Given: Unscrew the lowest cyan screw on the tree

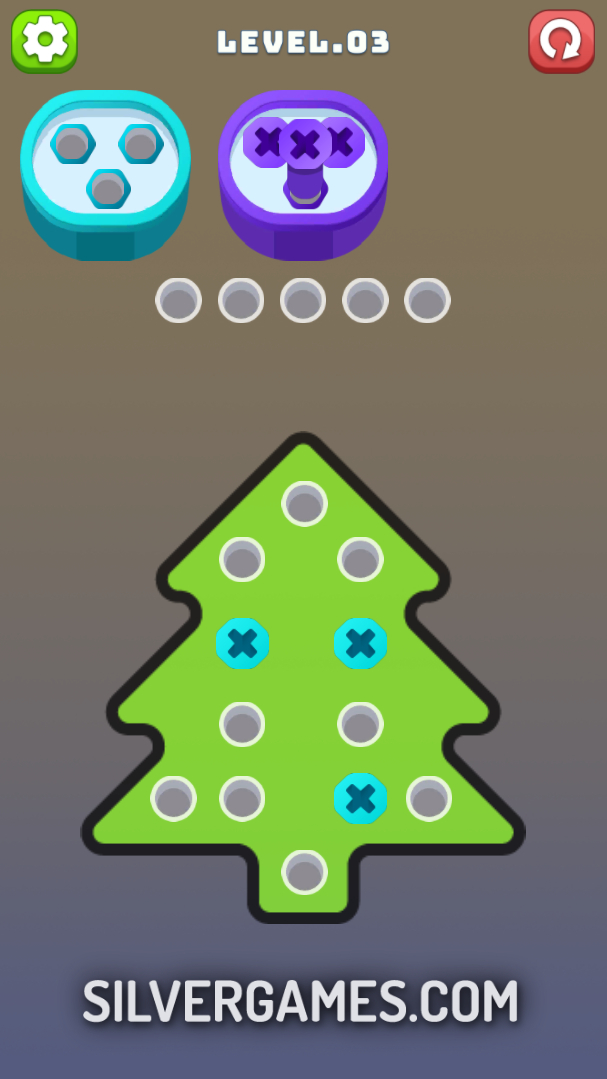Looking at the screenshot, I should pos(360,798).
